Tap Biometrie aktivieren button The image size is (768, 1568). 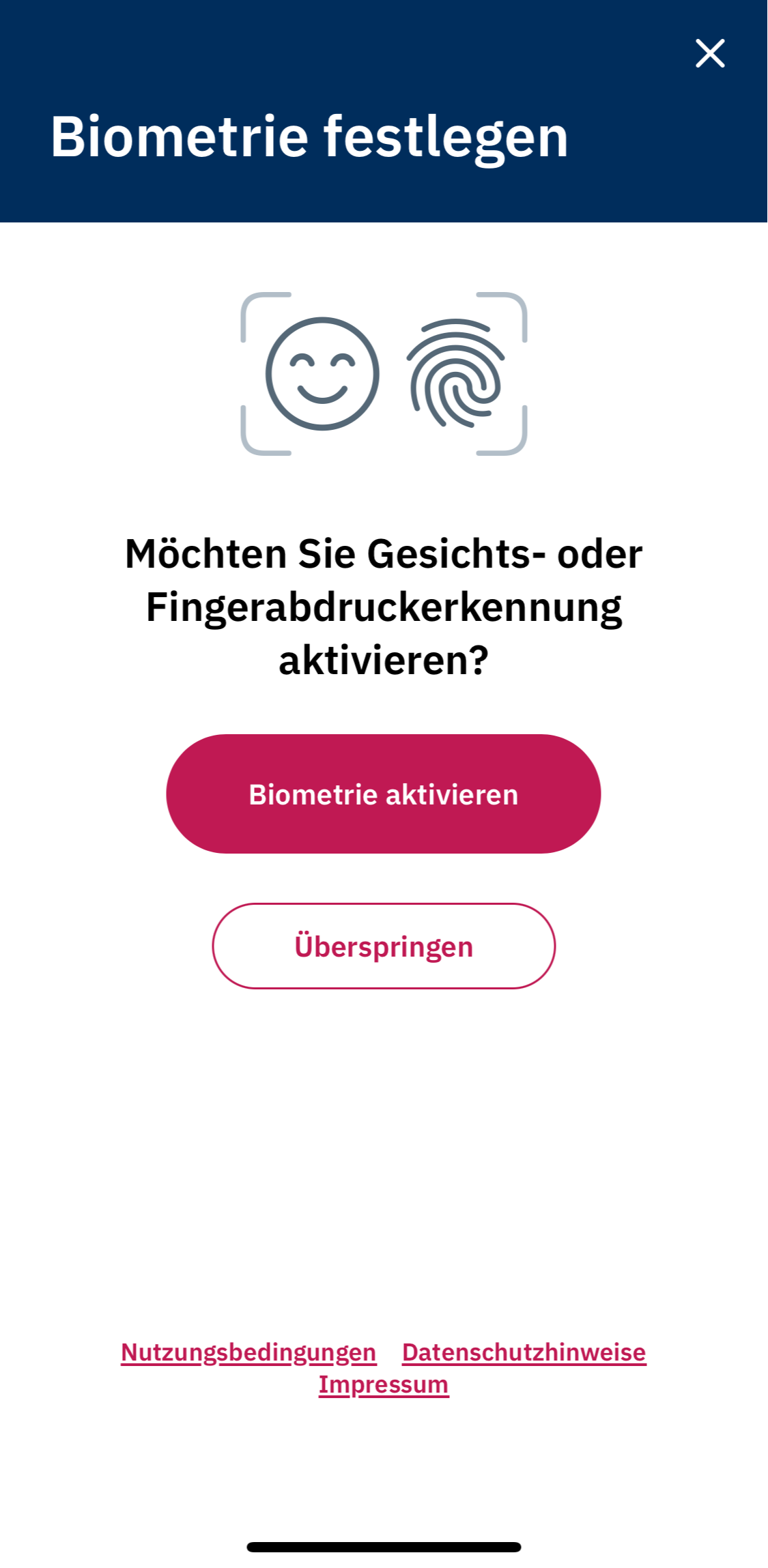click(x=383, y=794)
